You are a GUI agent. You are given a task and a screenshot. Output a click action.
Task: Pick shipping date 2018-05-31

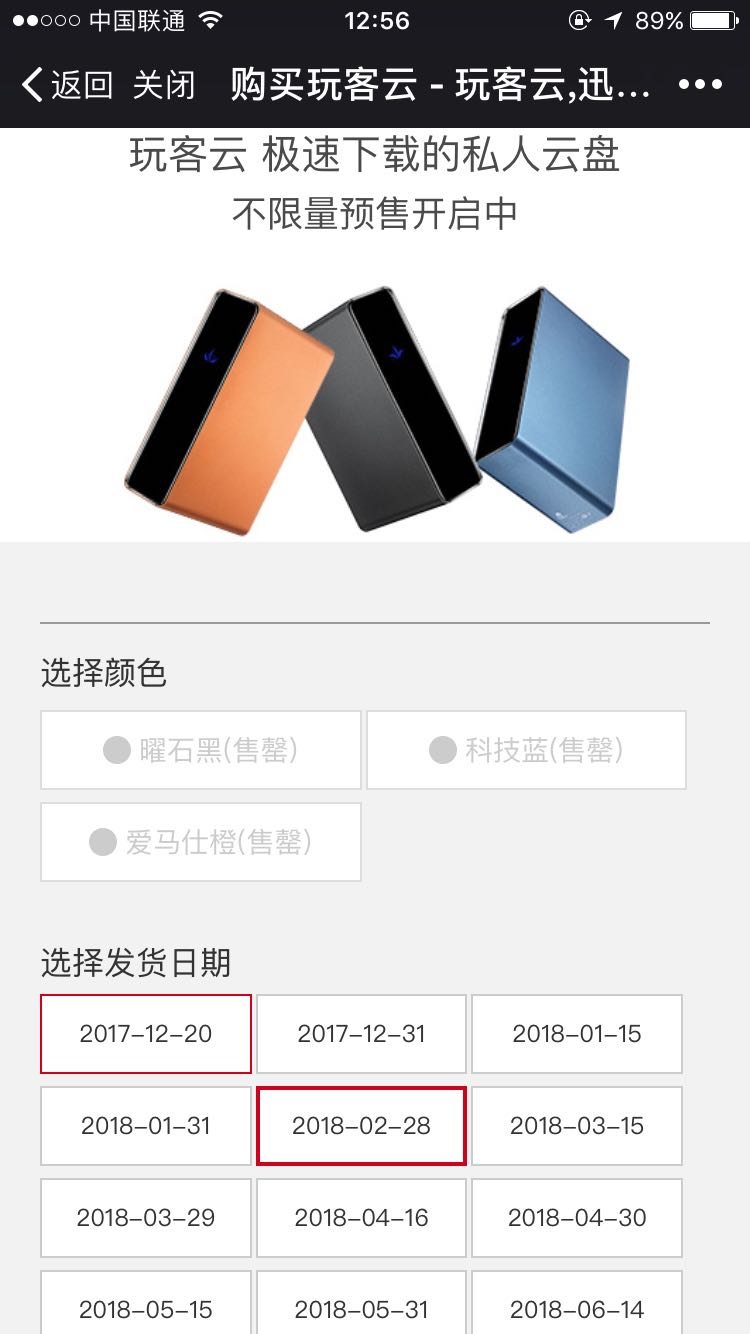pos(361,1308)
